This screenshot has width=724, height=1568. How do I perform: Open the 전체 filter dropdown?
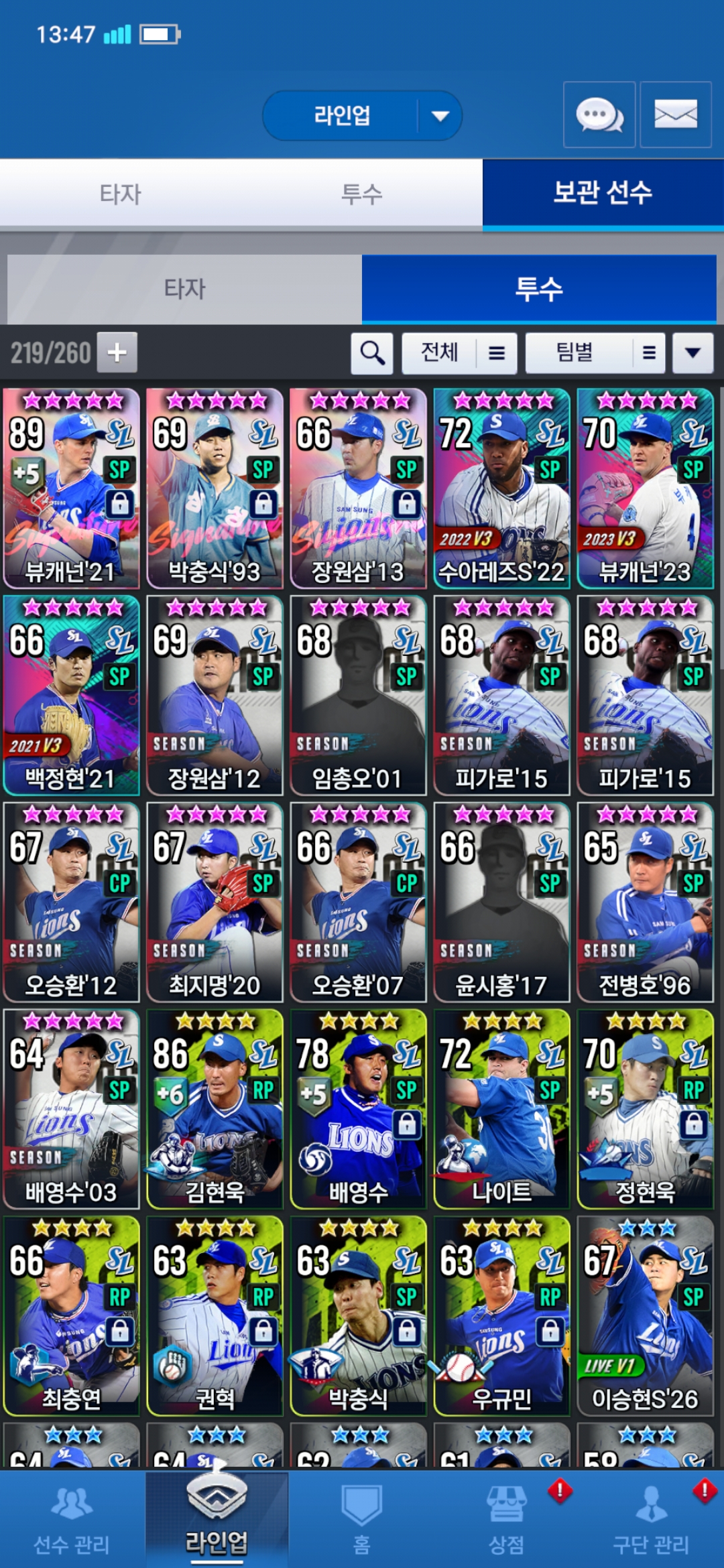tap(459, 352)
